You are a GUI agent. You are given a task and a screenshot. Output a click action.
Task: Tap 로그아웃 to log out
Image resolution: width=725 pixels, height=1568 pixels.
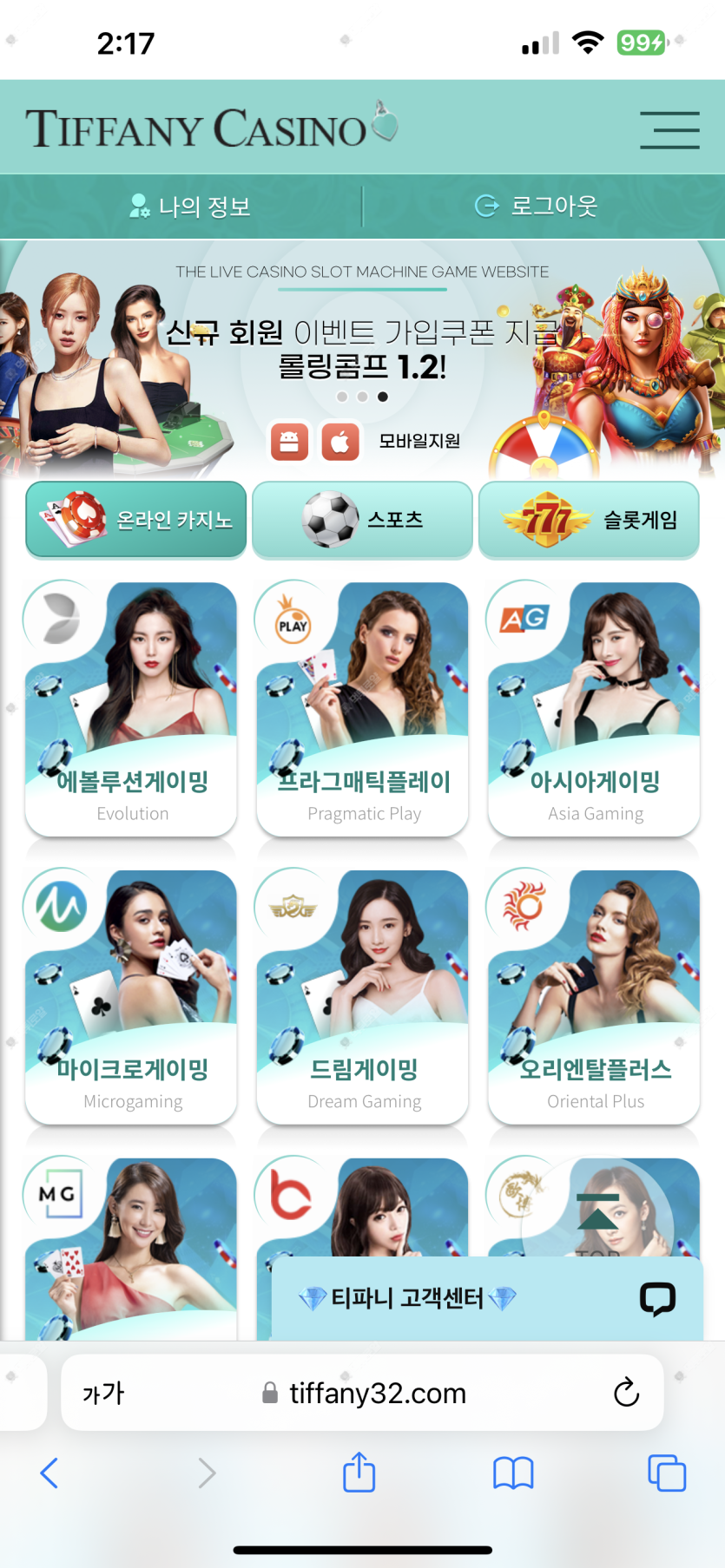[537, 207]
